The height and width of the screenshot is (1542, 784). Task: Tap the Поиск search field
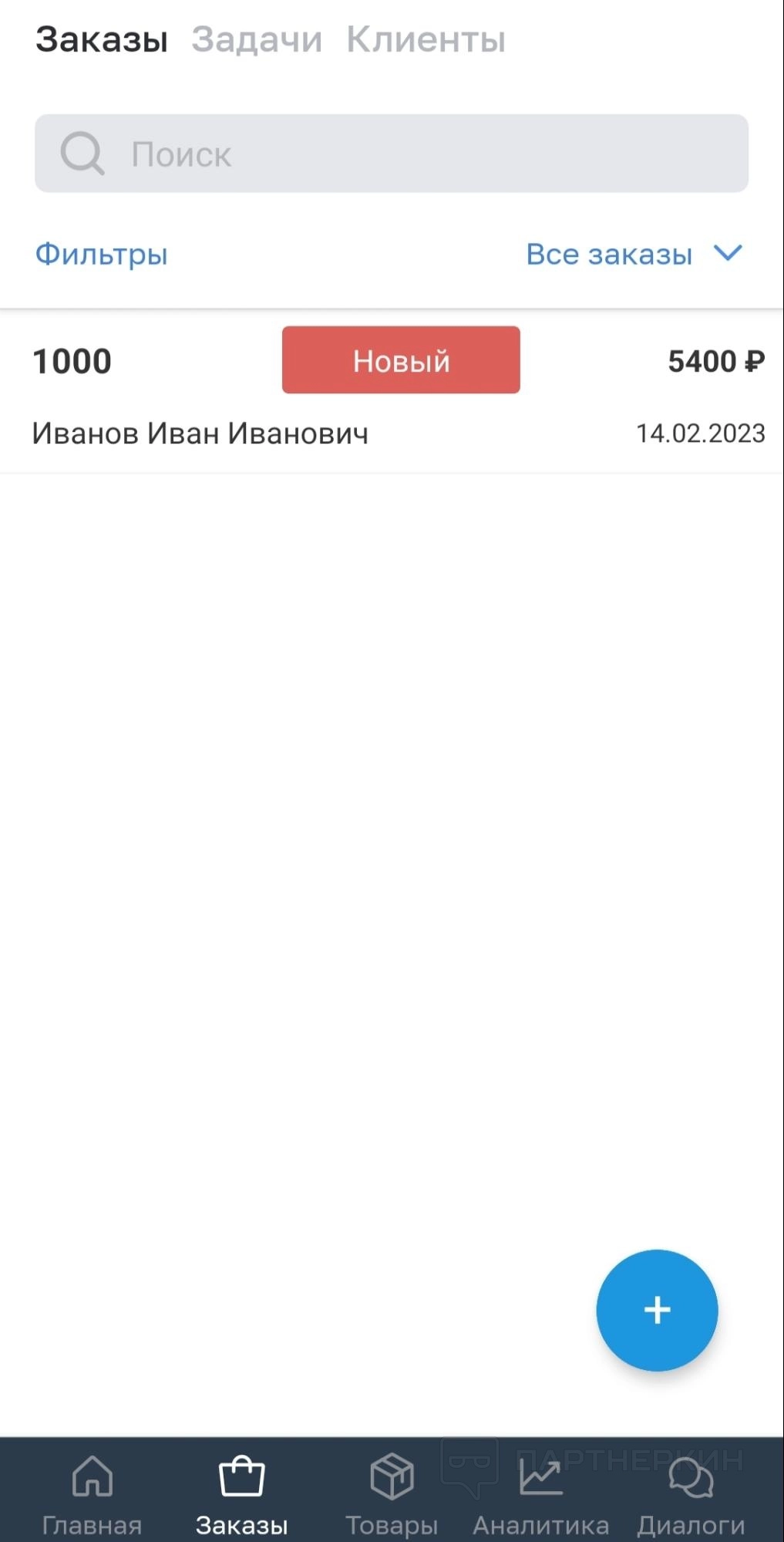(392, 154)
